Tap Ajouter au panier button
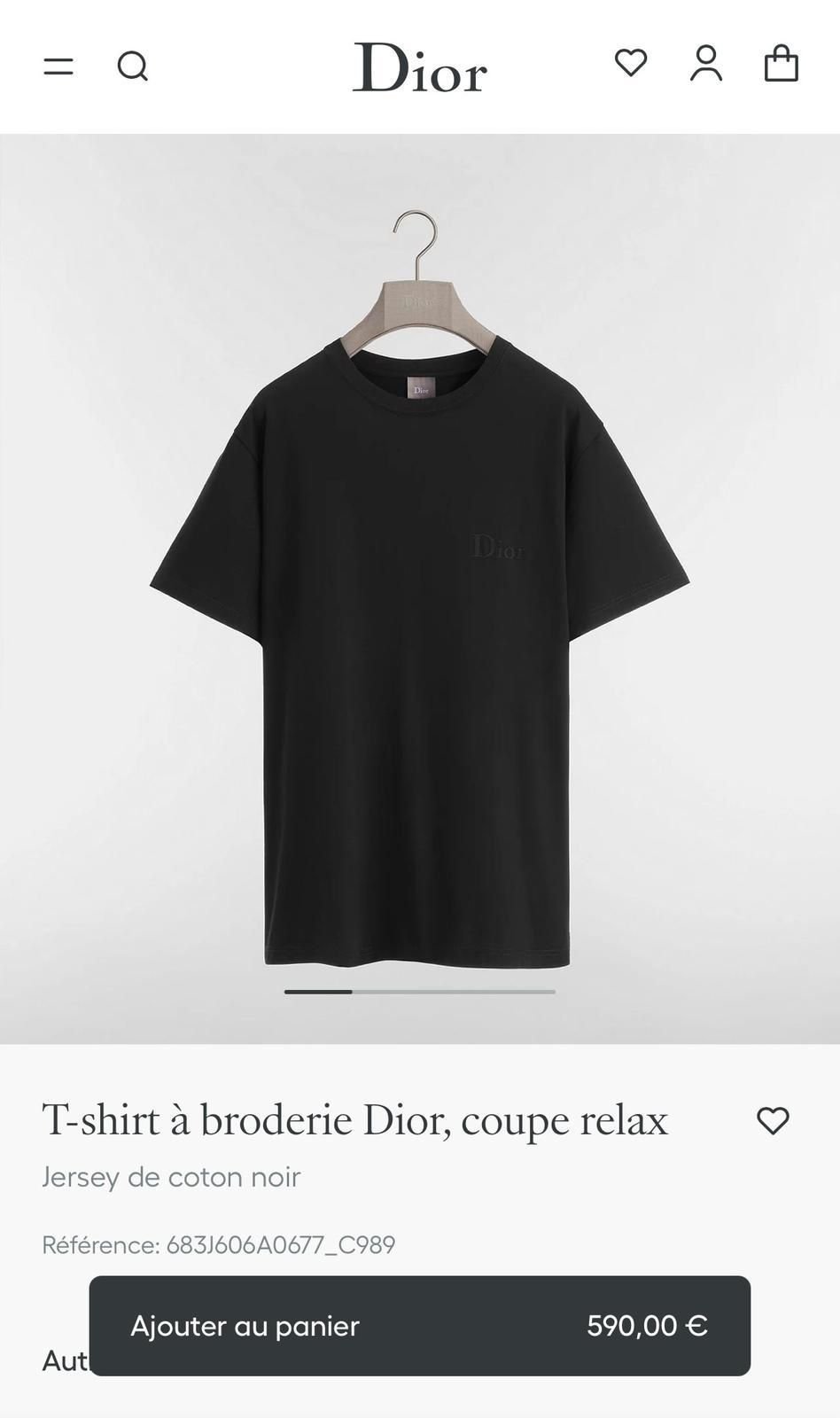Screen dimensions: 840x1418 (419, 1326)
